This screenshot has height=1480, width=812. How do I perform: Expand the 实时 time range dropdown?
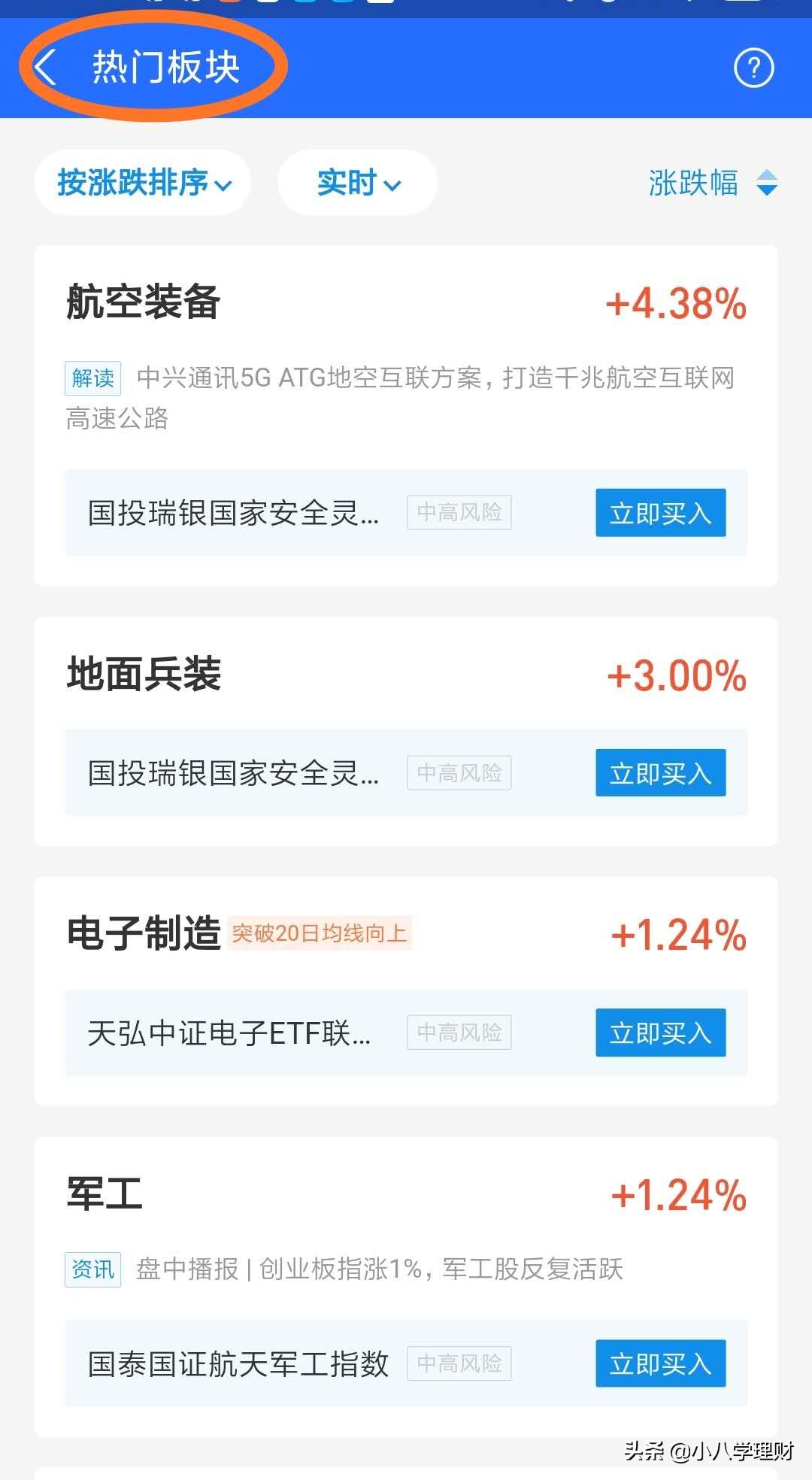coord(358,183)
